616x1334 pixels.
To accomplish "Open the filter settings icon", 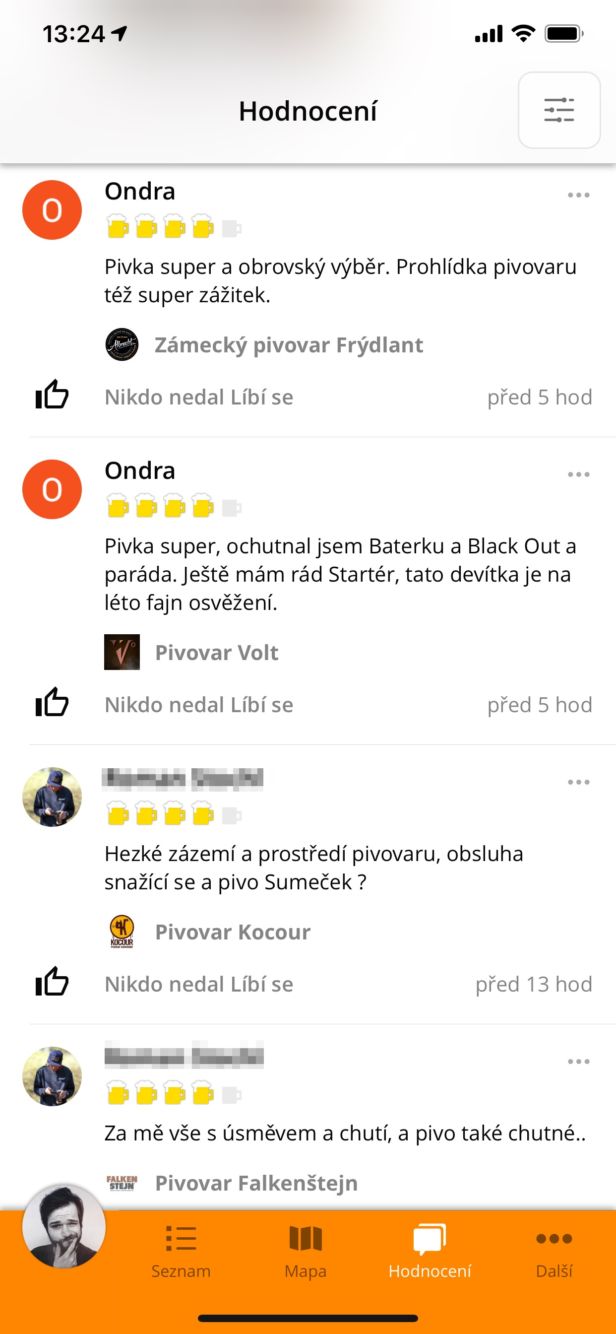I will pyautogui.click(x=559, y=110).
